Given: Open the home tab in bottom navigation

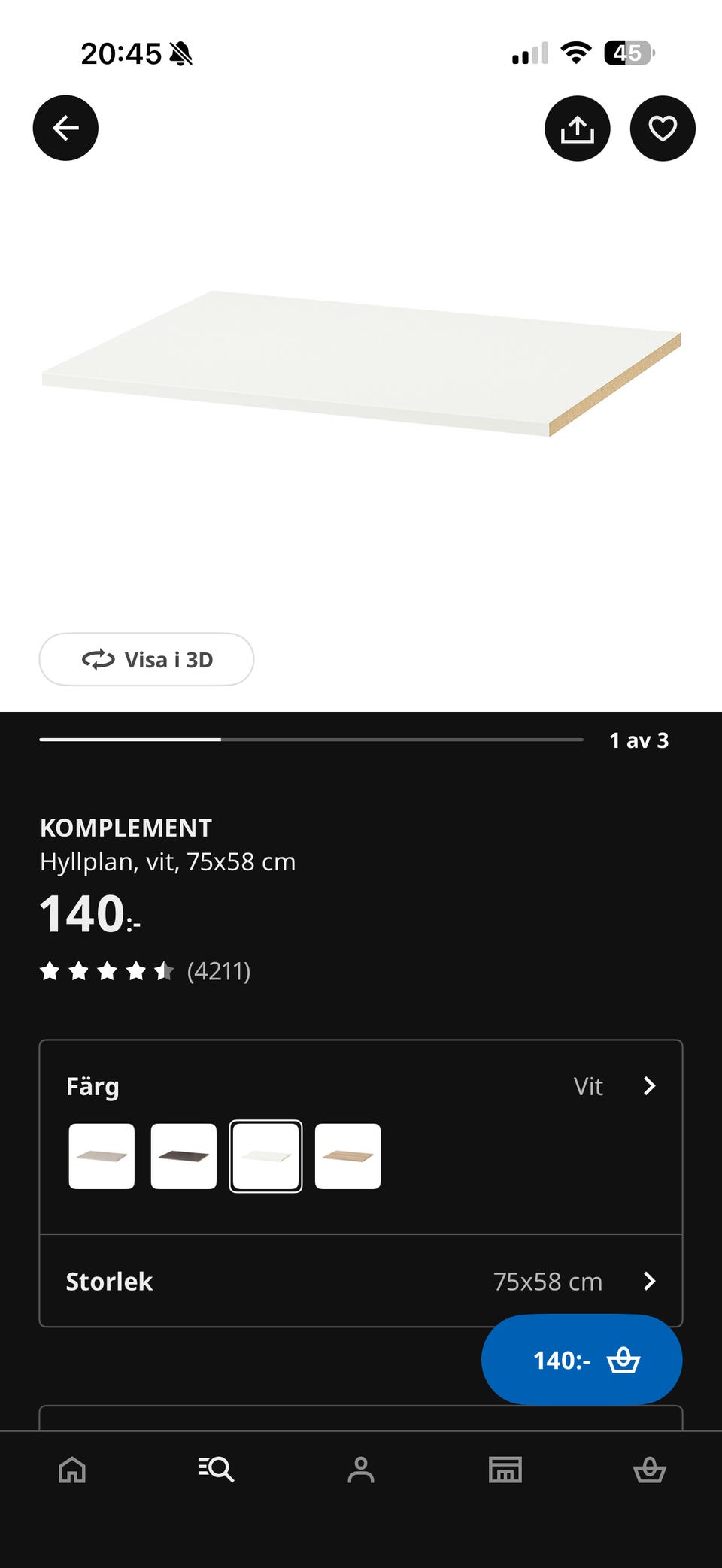Looking at the screenshot, I should tap(71, 1471).
